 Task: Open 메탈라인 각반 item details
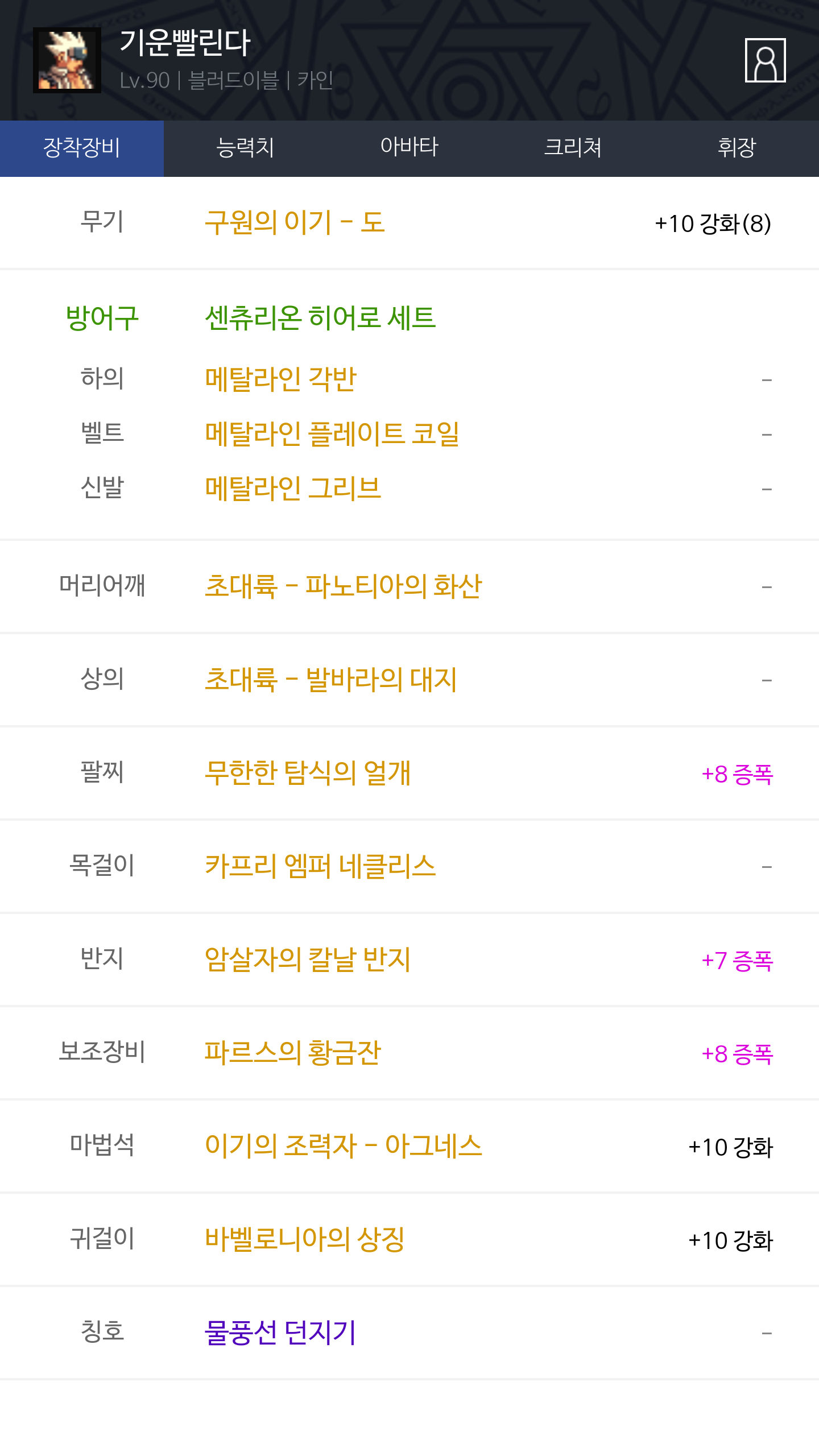pyautogui.click(x=281, y=379)
